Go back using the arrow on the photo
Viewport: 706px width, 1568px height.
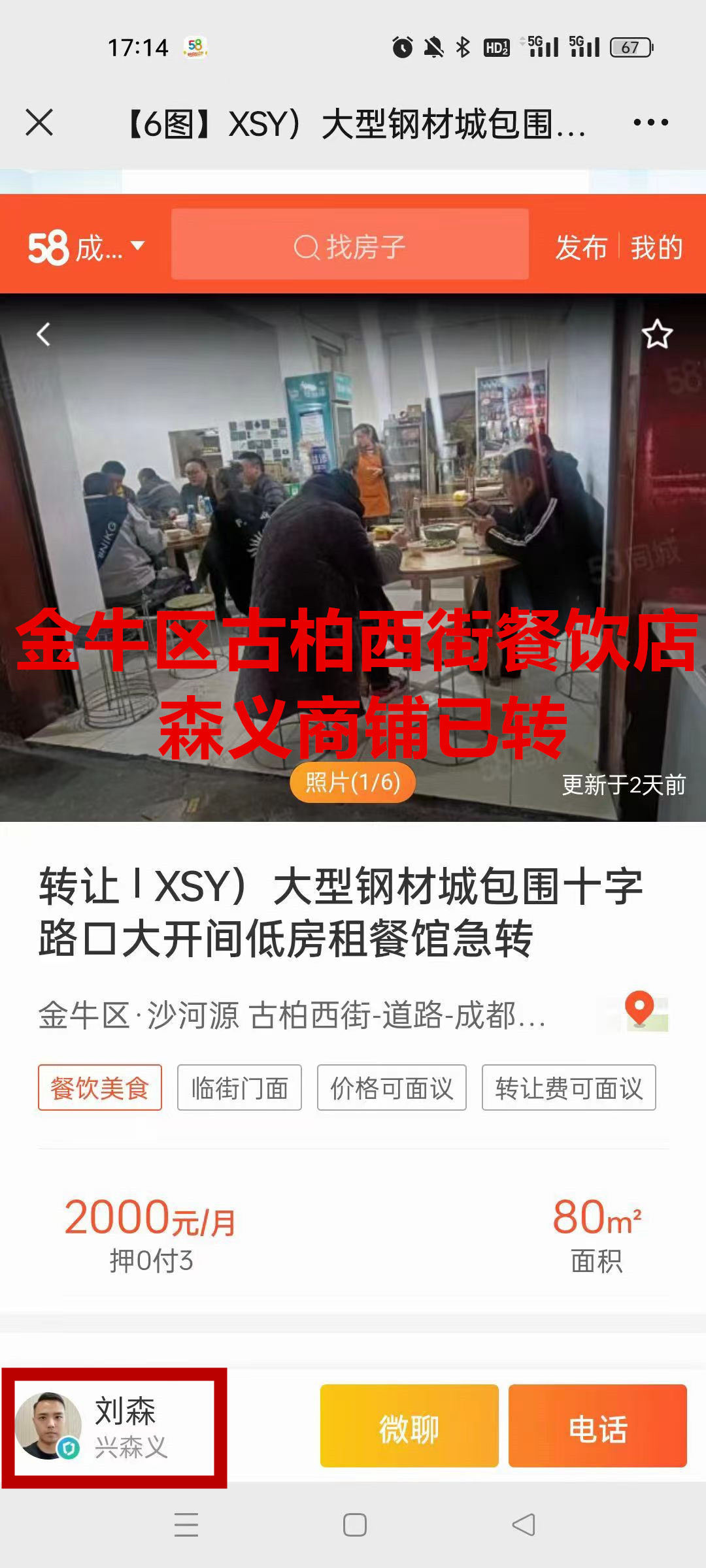[44, 335]
